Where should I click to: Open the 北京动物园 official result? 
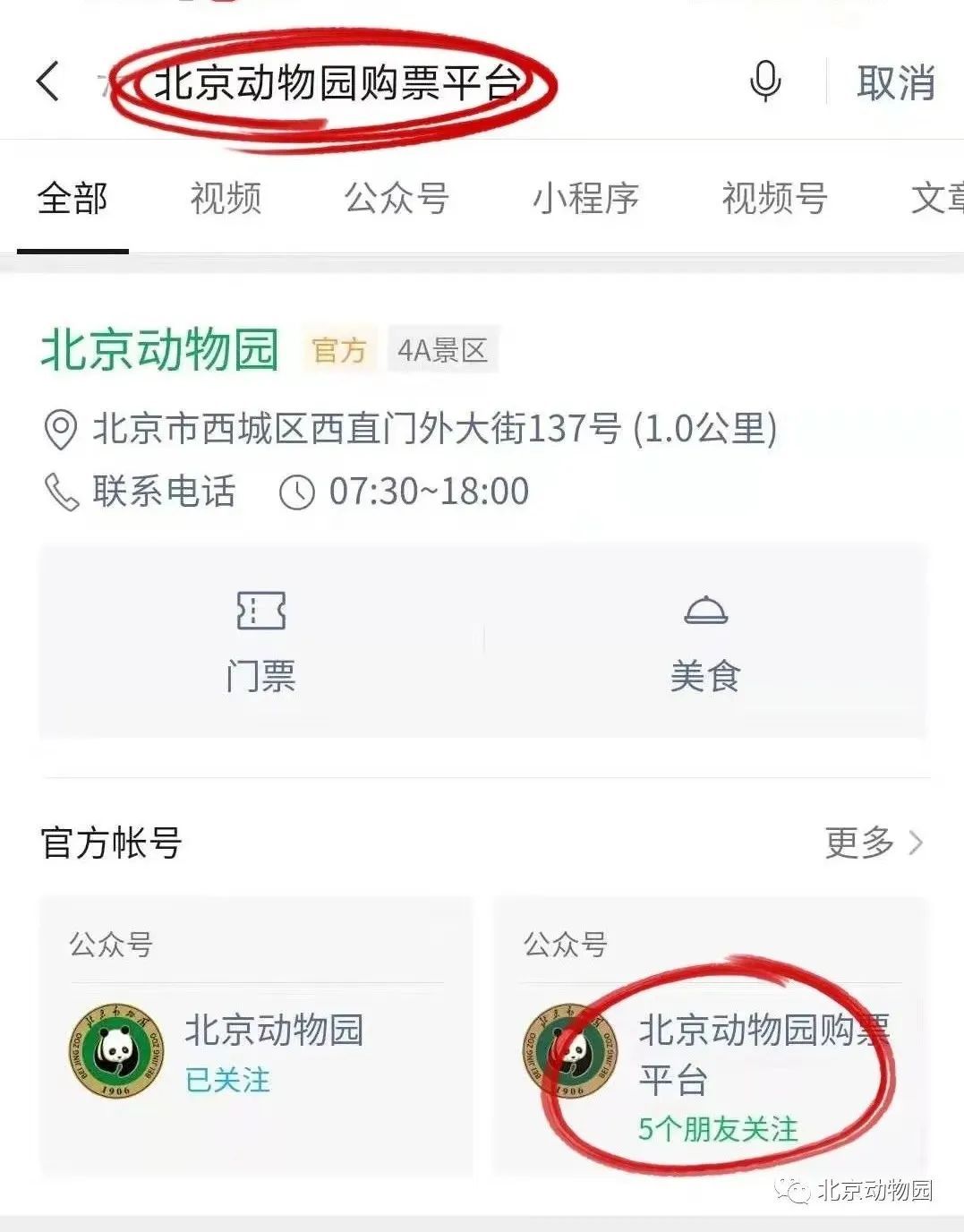(x=160, y=349)
